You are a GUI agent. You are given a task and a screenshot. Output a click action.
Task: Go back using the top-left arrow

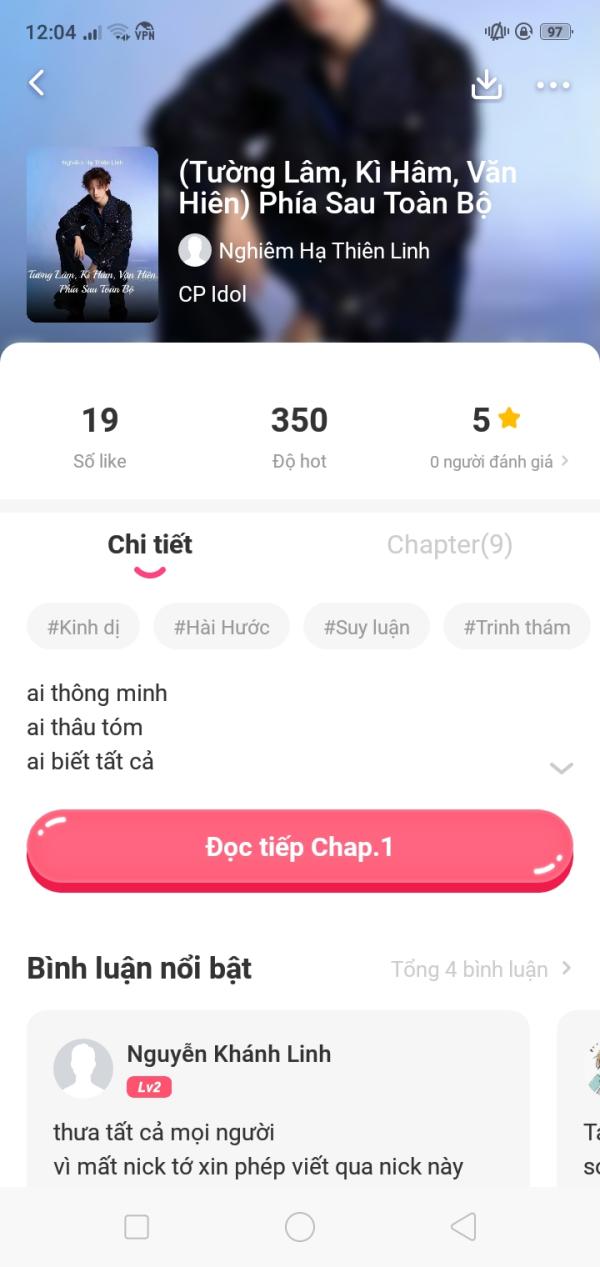pos(37,83)
